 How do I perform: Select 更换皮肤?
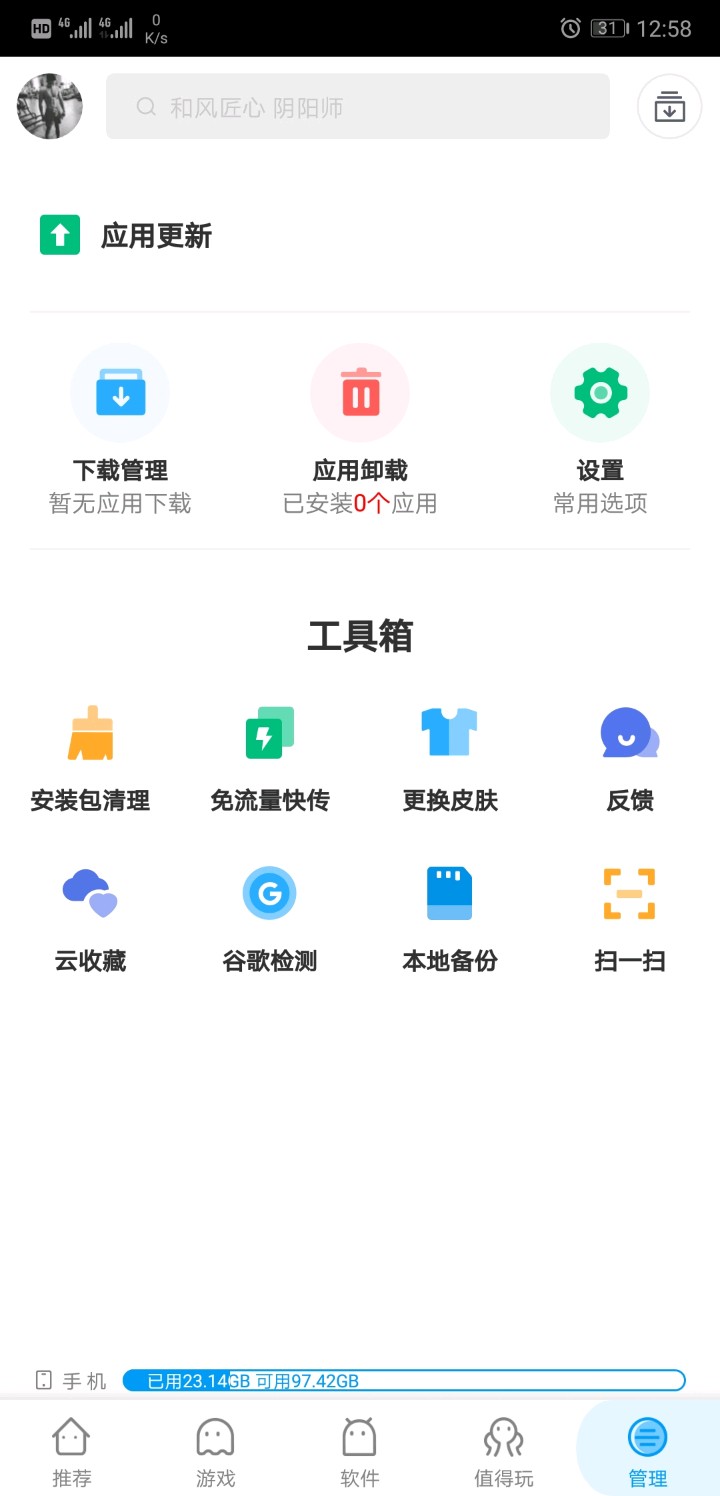pos(450,758)
